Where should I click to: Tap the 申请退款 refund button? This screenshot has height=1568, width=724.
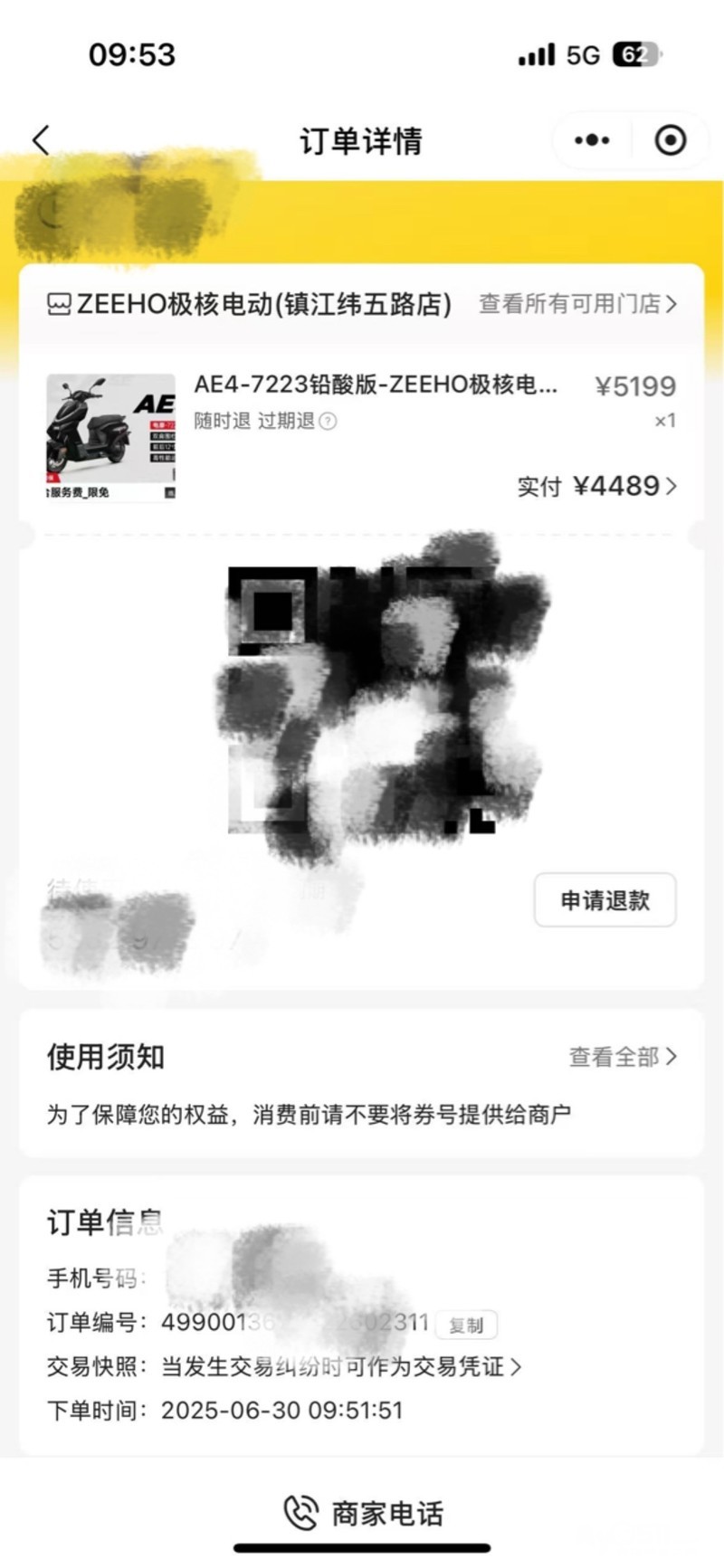(x=605, y=900)
